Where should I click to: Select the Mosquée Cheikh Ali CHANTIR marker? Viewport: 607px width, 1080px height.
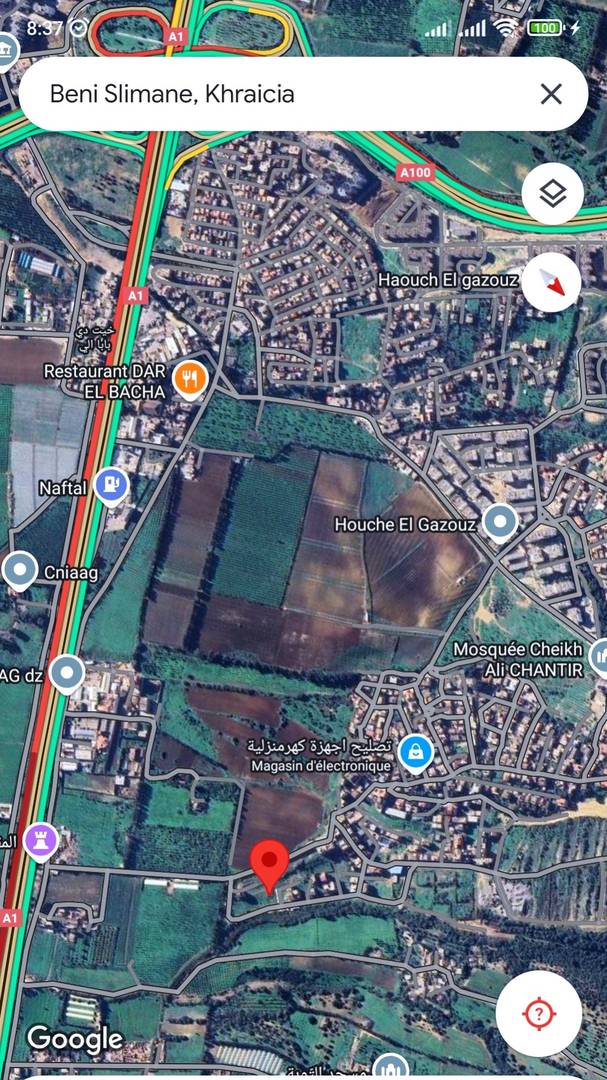pos(600,656)
